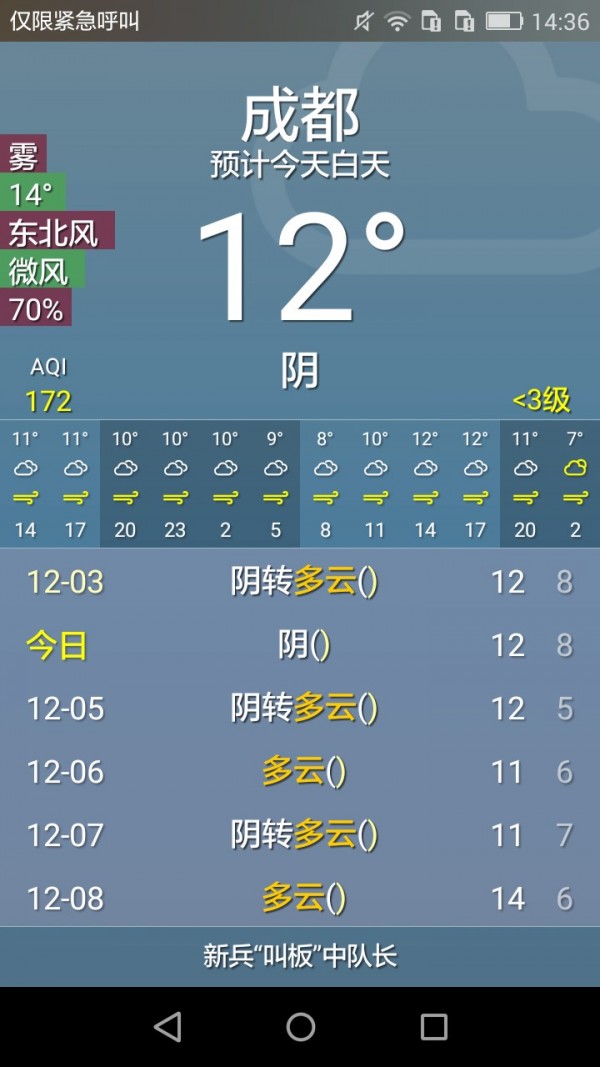Open the 12-05 forecast row

pos(300,708)
